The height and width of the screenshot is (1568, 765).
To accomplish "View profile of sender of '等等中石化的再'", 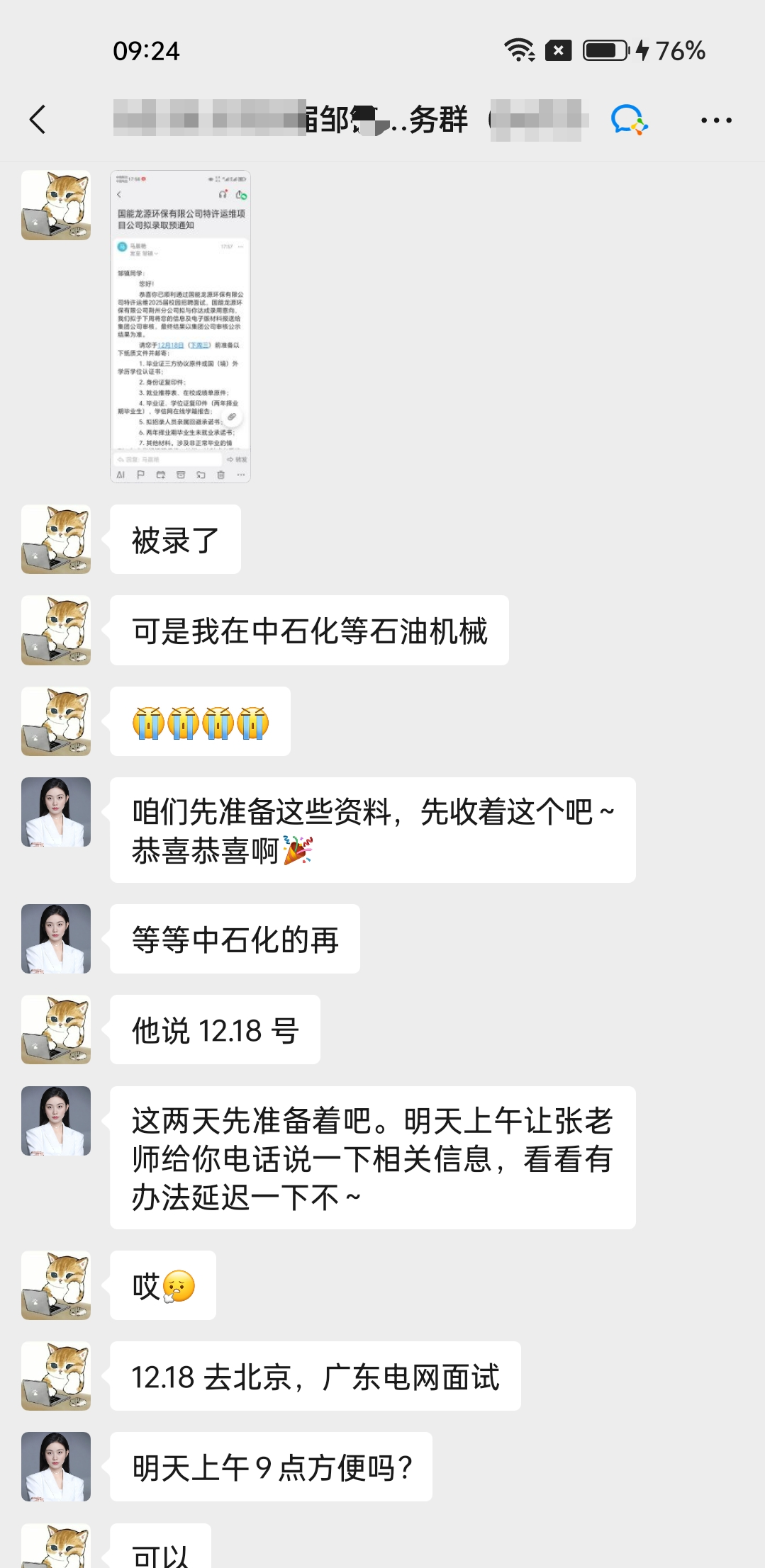I will [56, 939].
